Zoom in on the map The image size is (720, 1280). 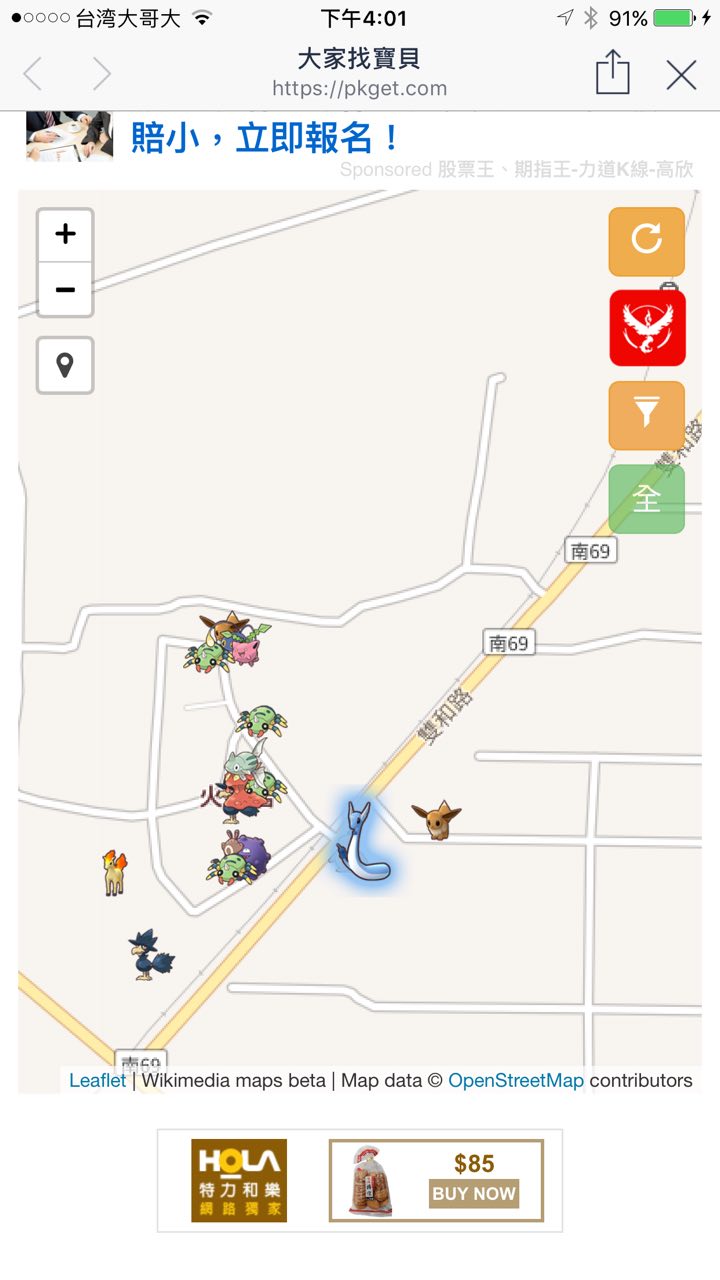[x=65, y=235]
